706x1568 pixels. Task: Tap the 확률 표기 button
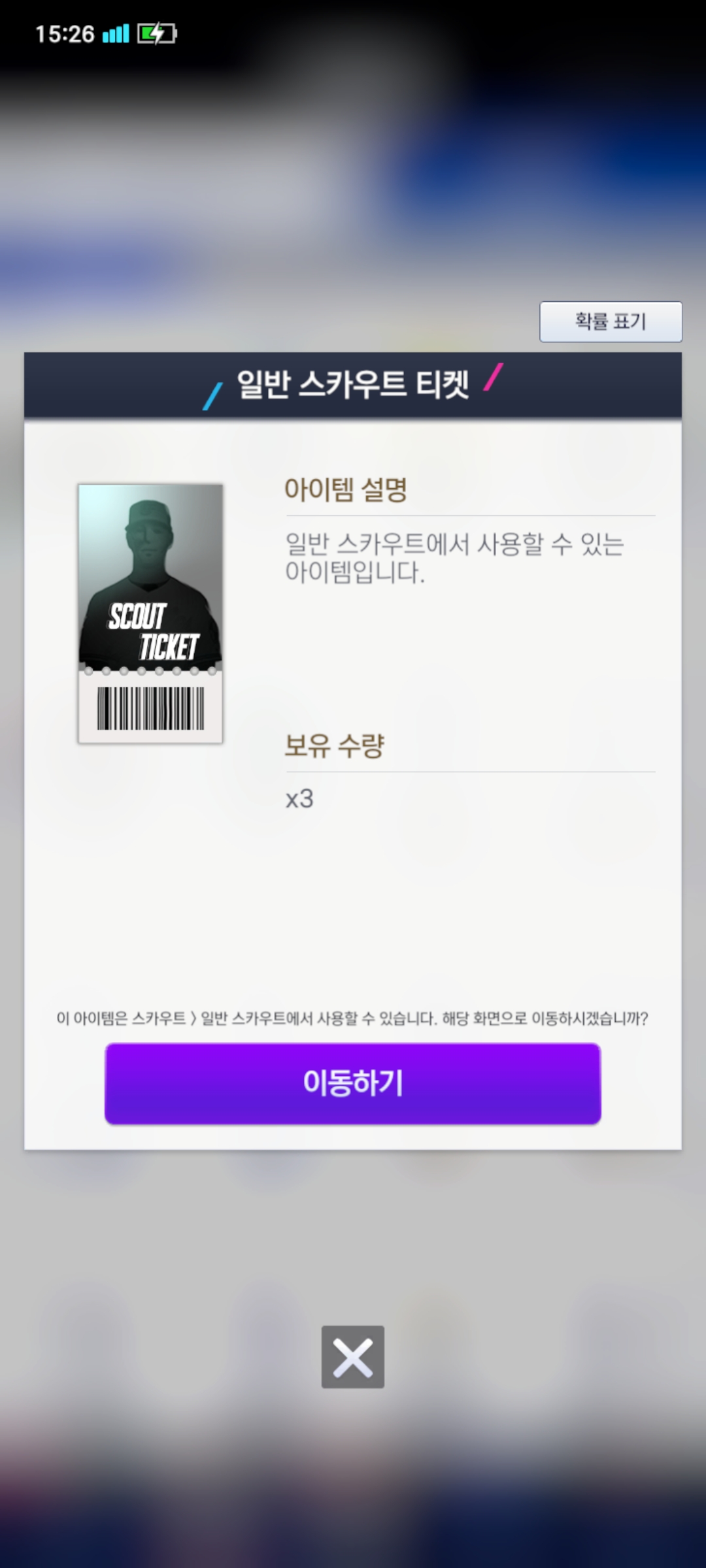pyautogui.click(x=611, y=321)
